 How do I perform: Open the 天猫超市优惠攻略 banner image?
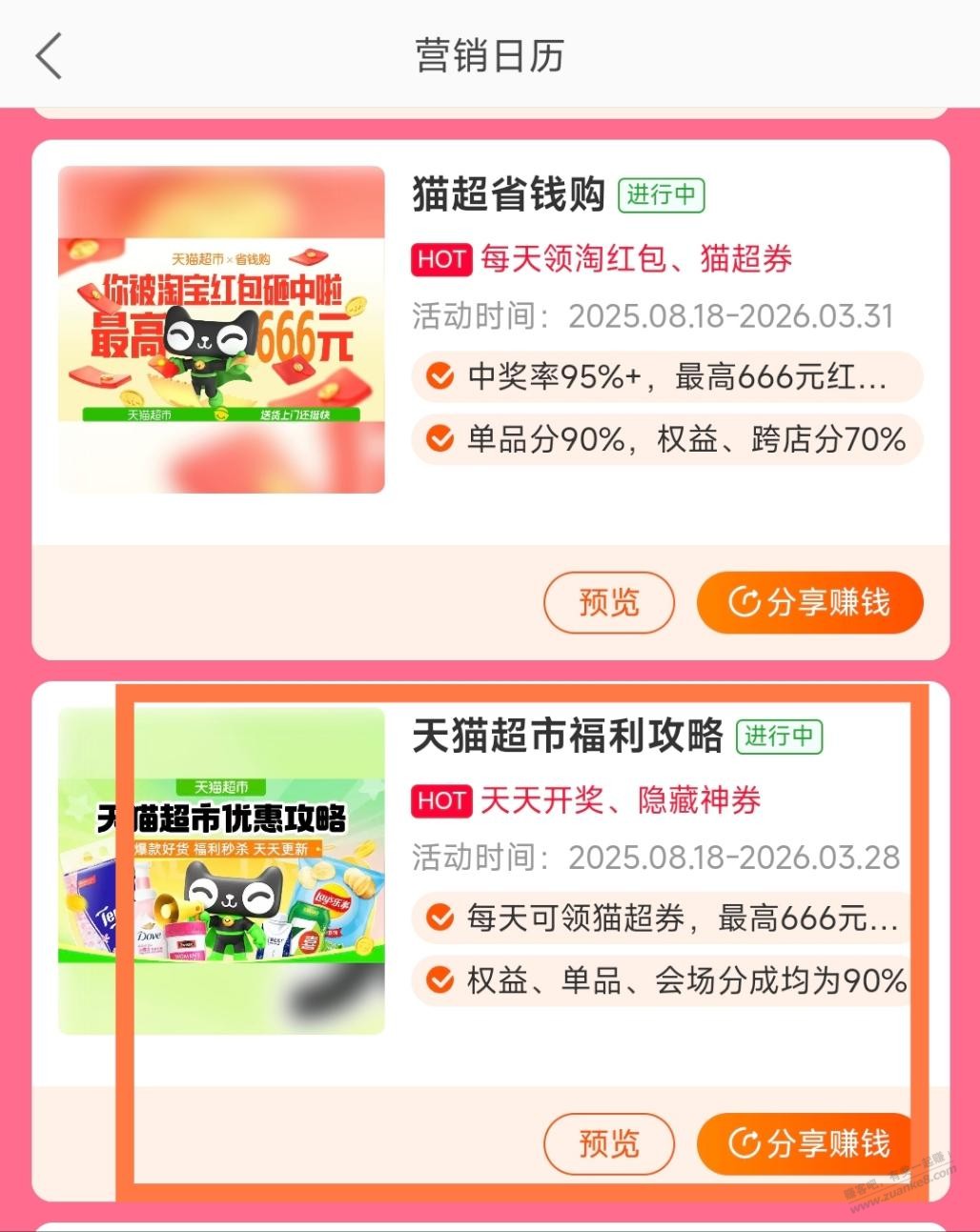[221, 871]
